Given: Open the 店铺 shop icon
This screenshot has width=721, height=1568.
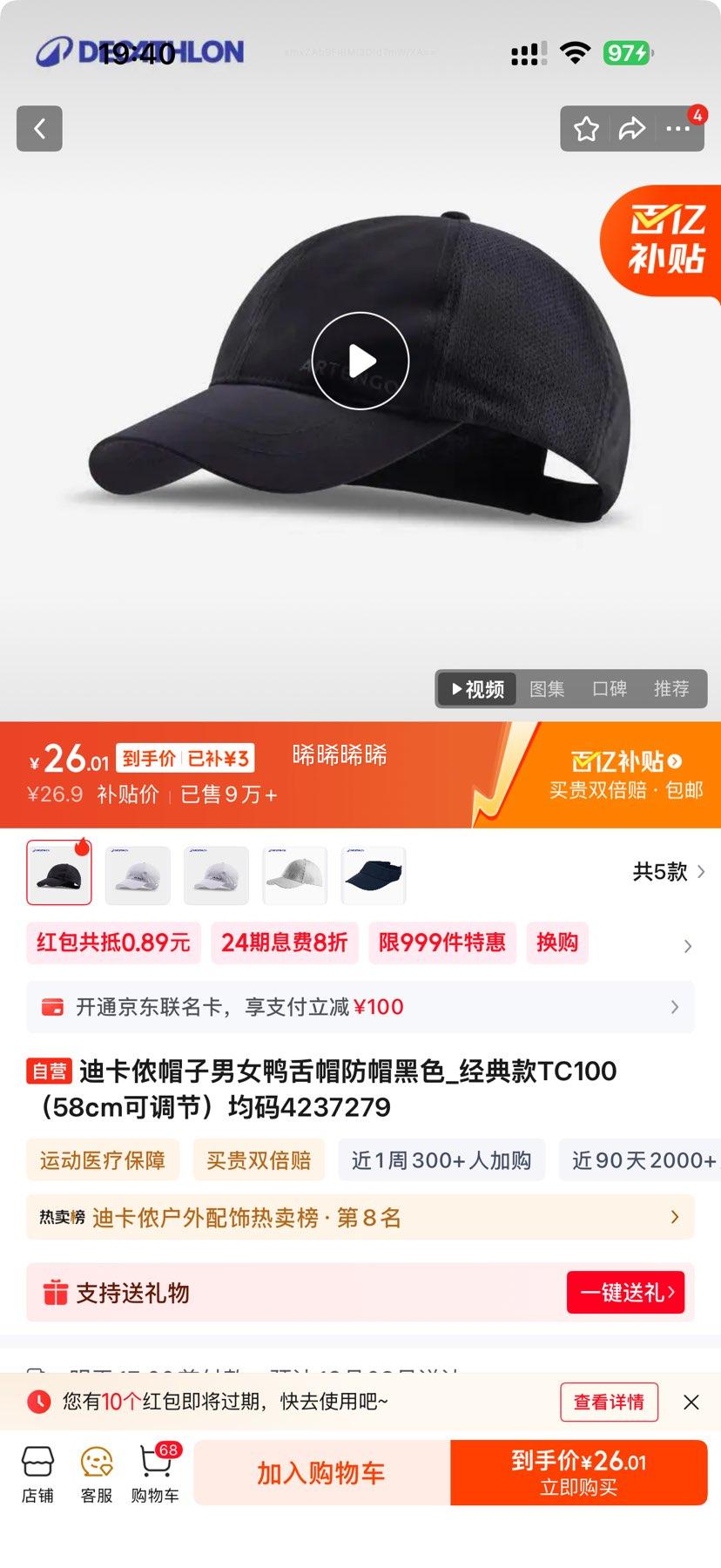Looking at the screenshot, I should (36, 1472).
